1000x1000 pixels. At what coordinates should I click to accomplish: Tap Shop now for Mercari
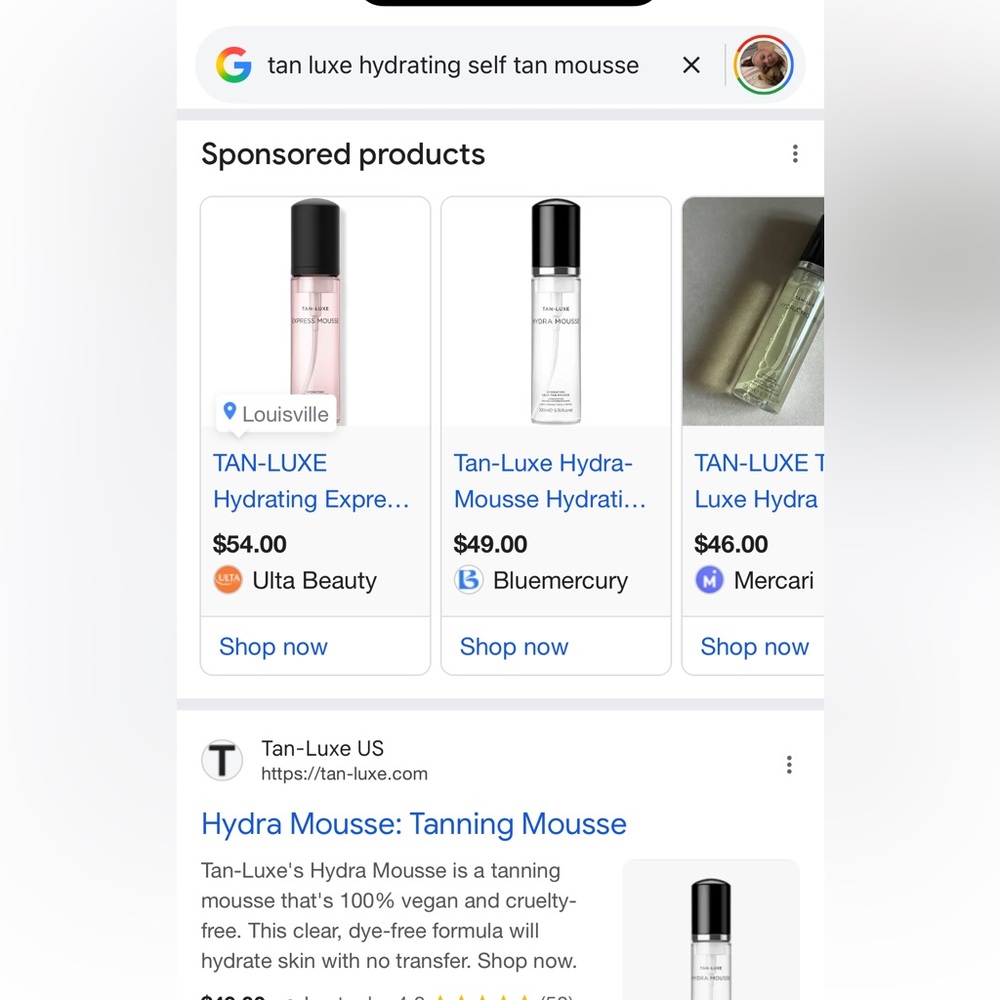(754, 647)
